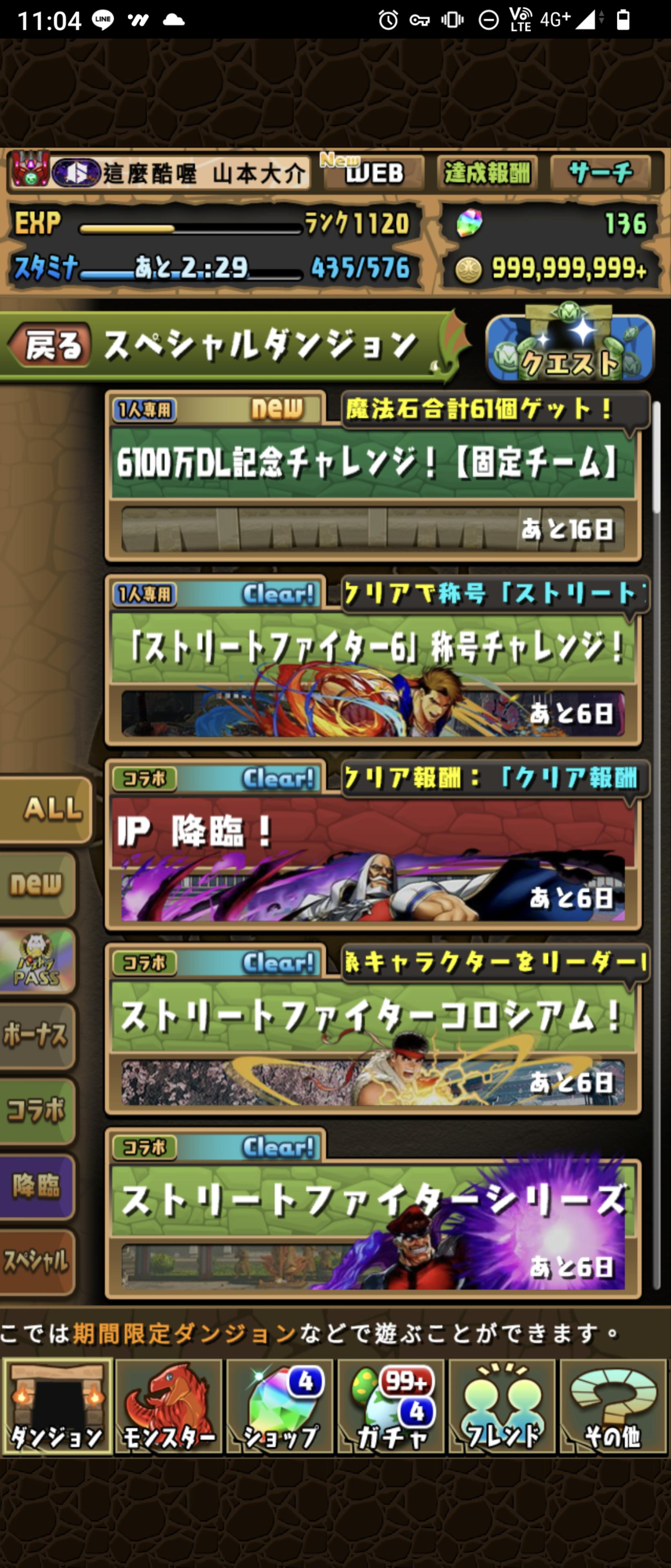Open the サーチ search button
This screenshot has height=1568, width=671.
click(x=601, y=174)
